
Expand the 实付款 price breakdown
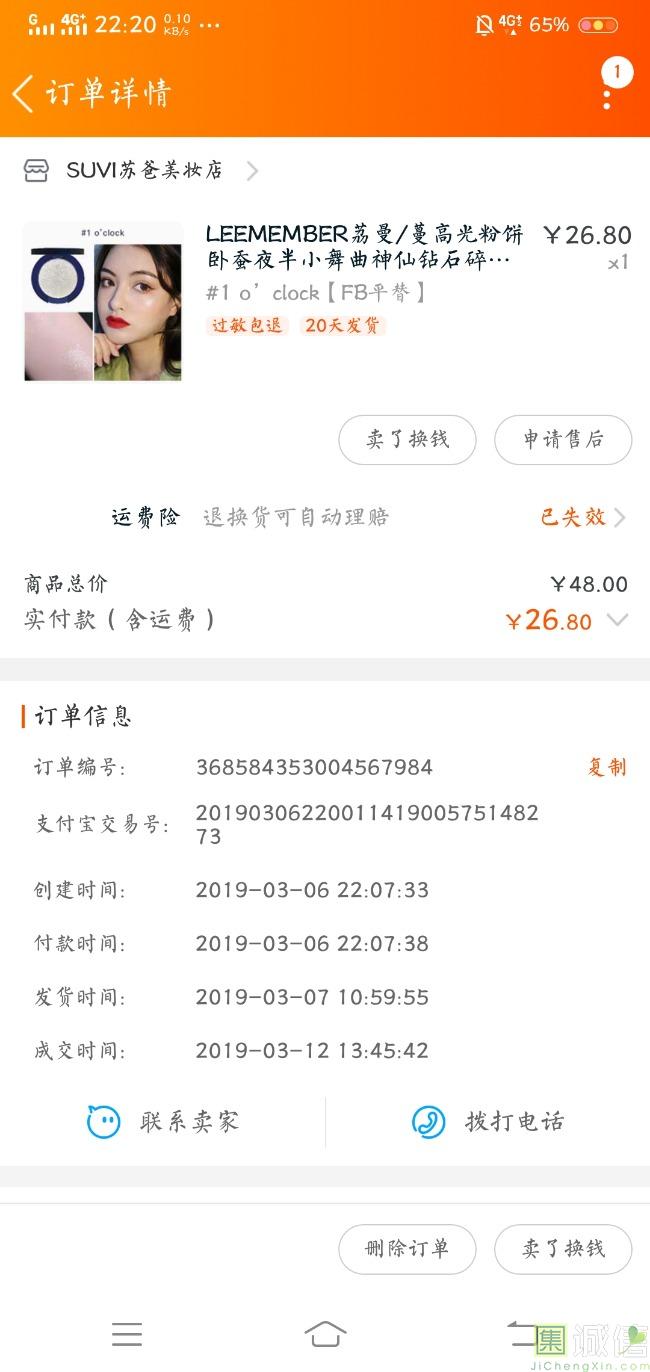pyautogui.click(x=617, y=620)
